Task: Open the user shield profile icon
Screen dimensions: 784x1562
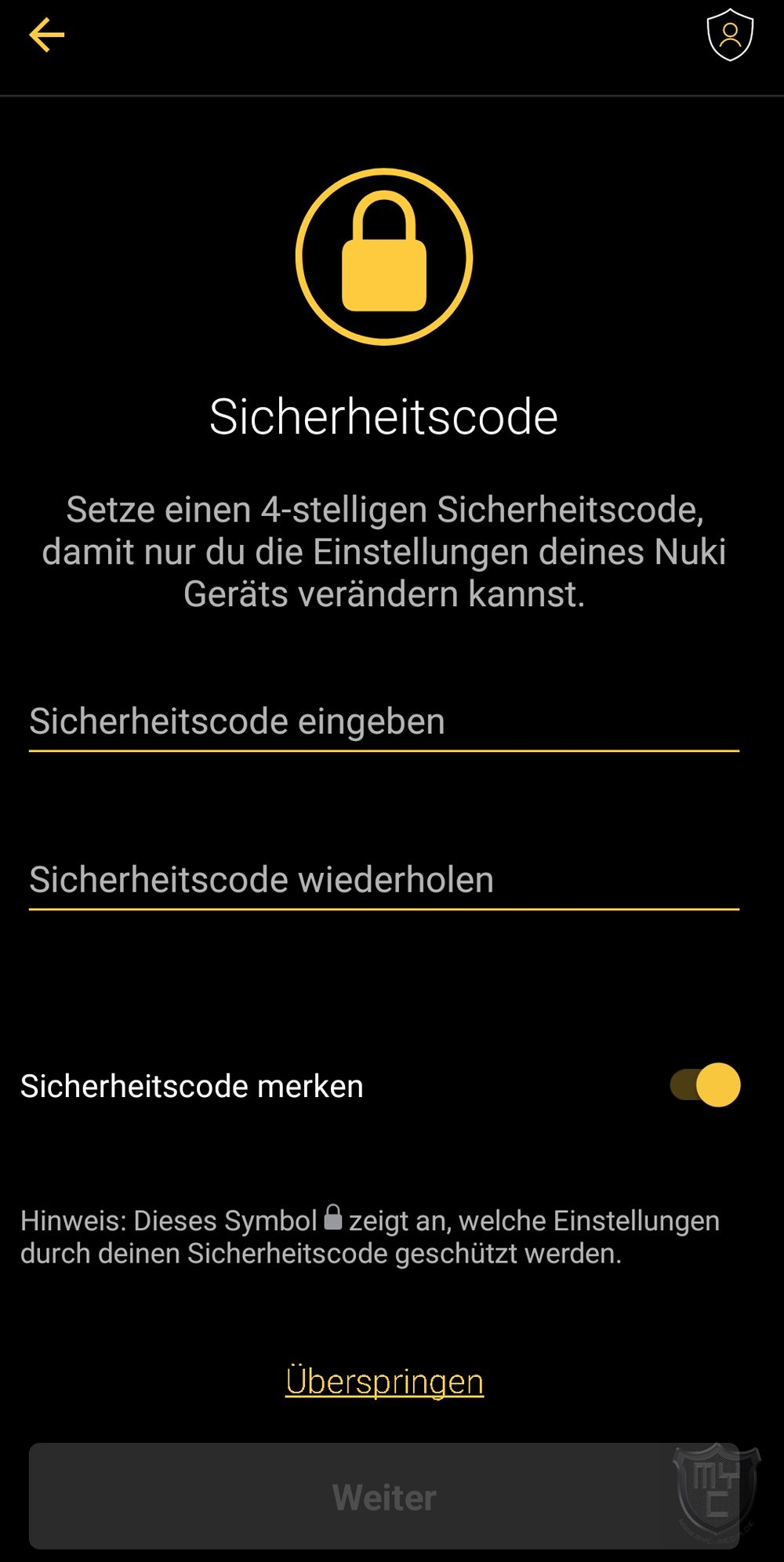Action: [x=730, y=35]
